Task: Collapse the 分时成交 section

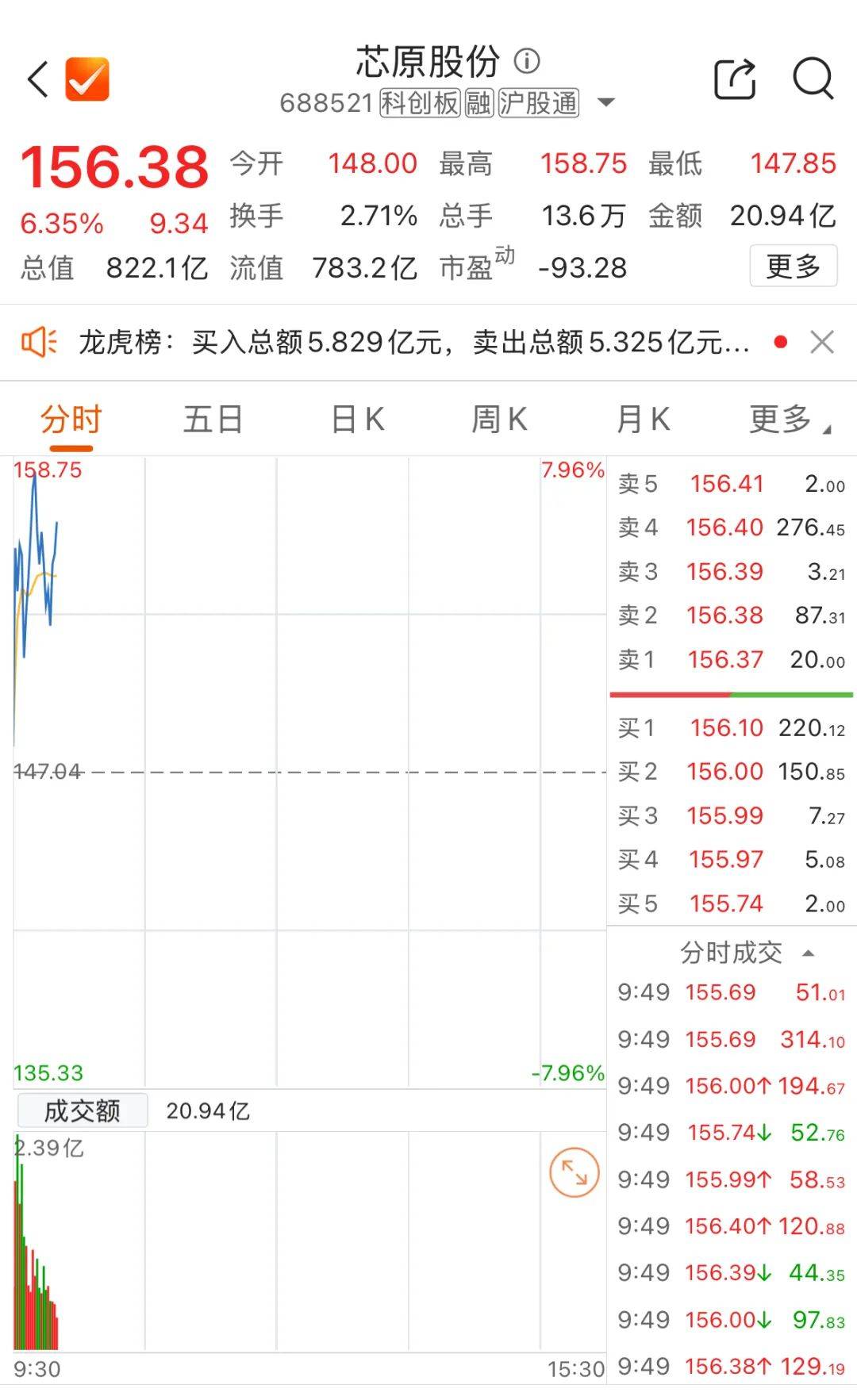Action: pos(747,953)
